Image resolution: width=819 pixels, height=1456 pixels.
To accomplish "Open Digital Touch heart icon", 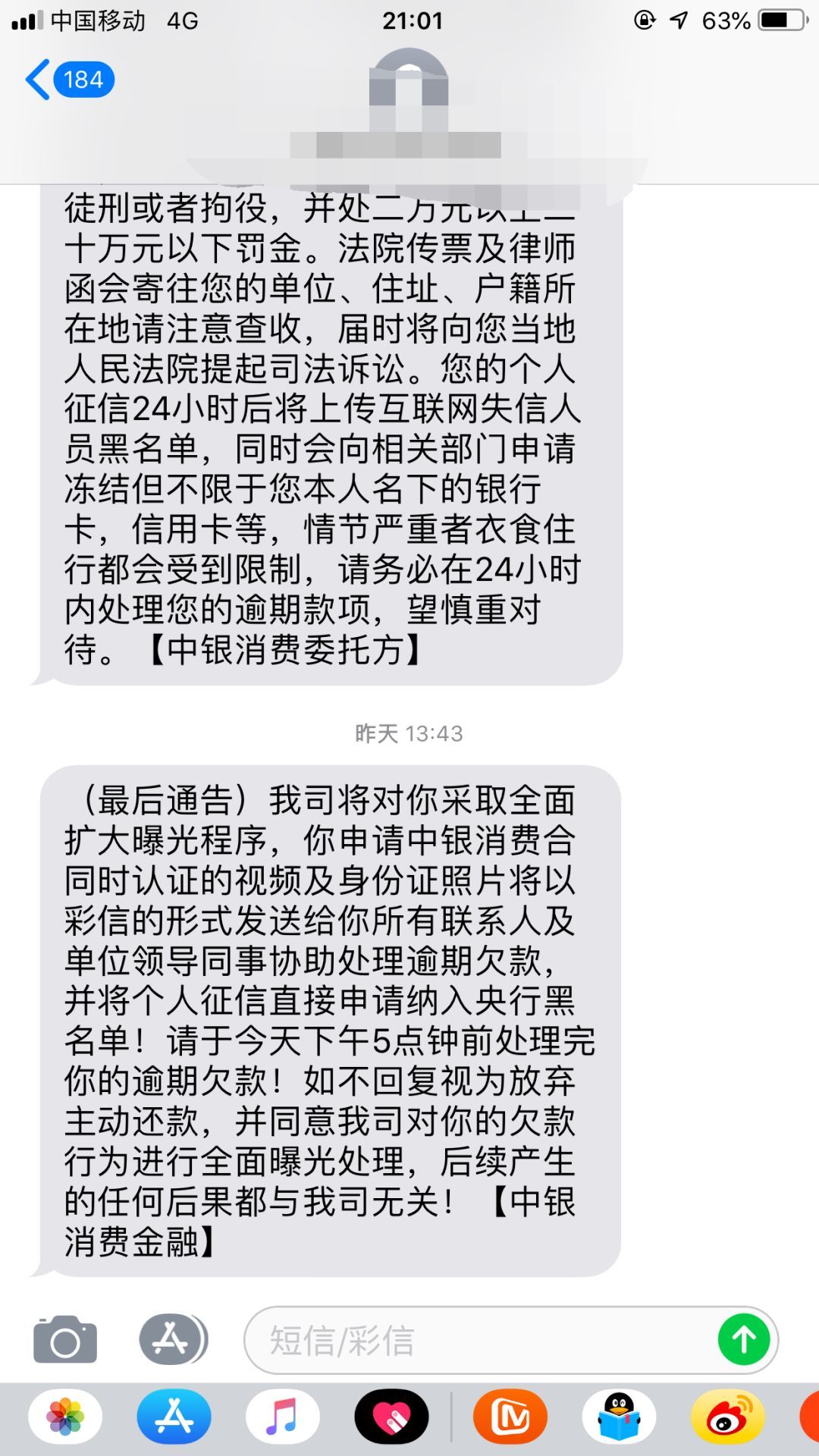I will [x=391, y=1417].
